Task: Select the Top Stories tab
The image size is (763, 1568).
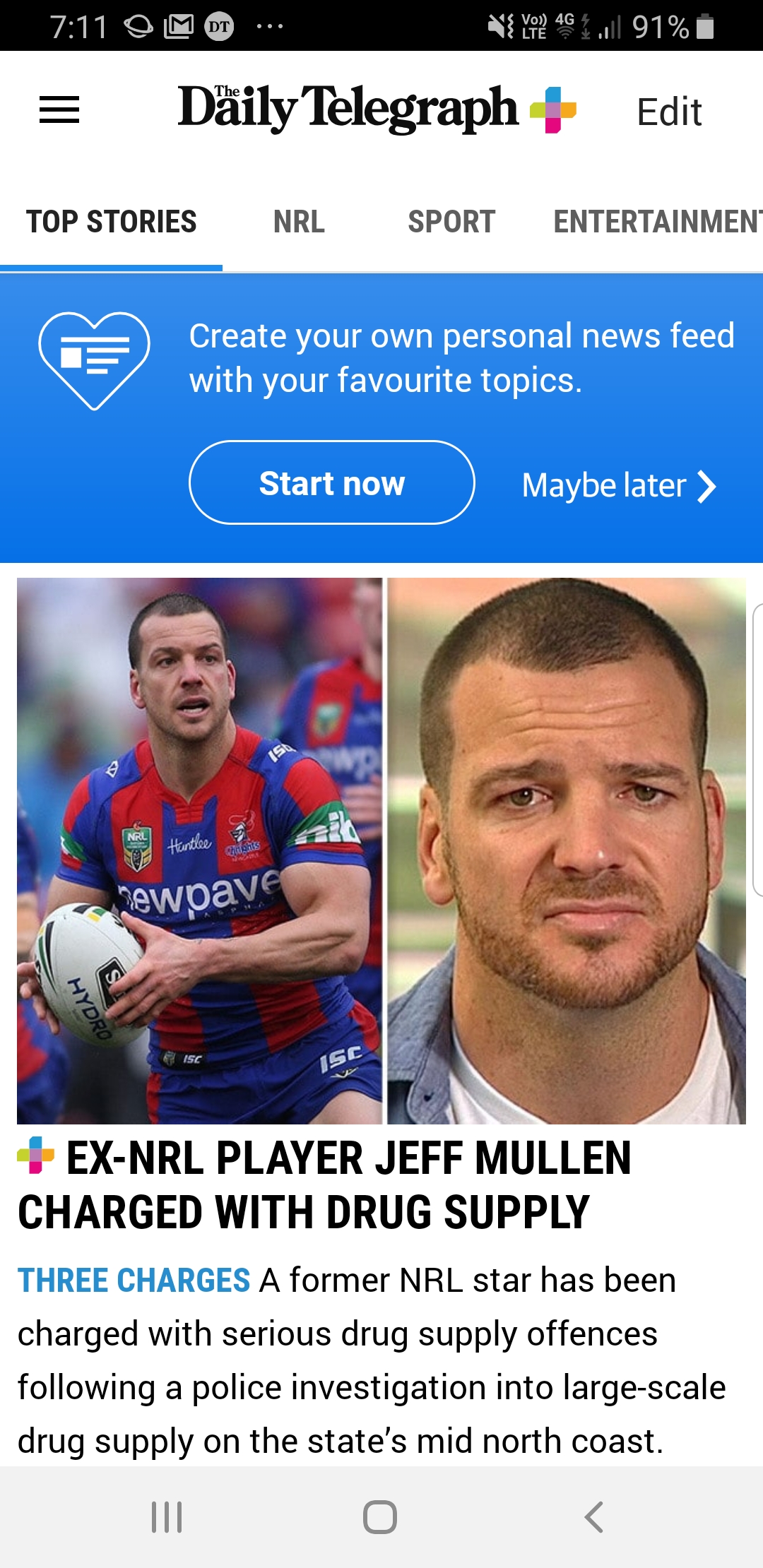Action: 112,222
